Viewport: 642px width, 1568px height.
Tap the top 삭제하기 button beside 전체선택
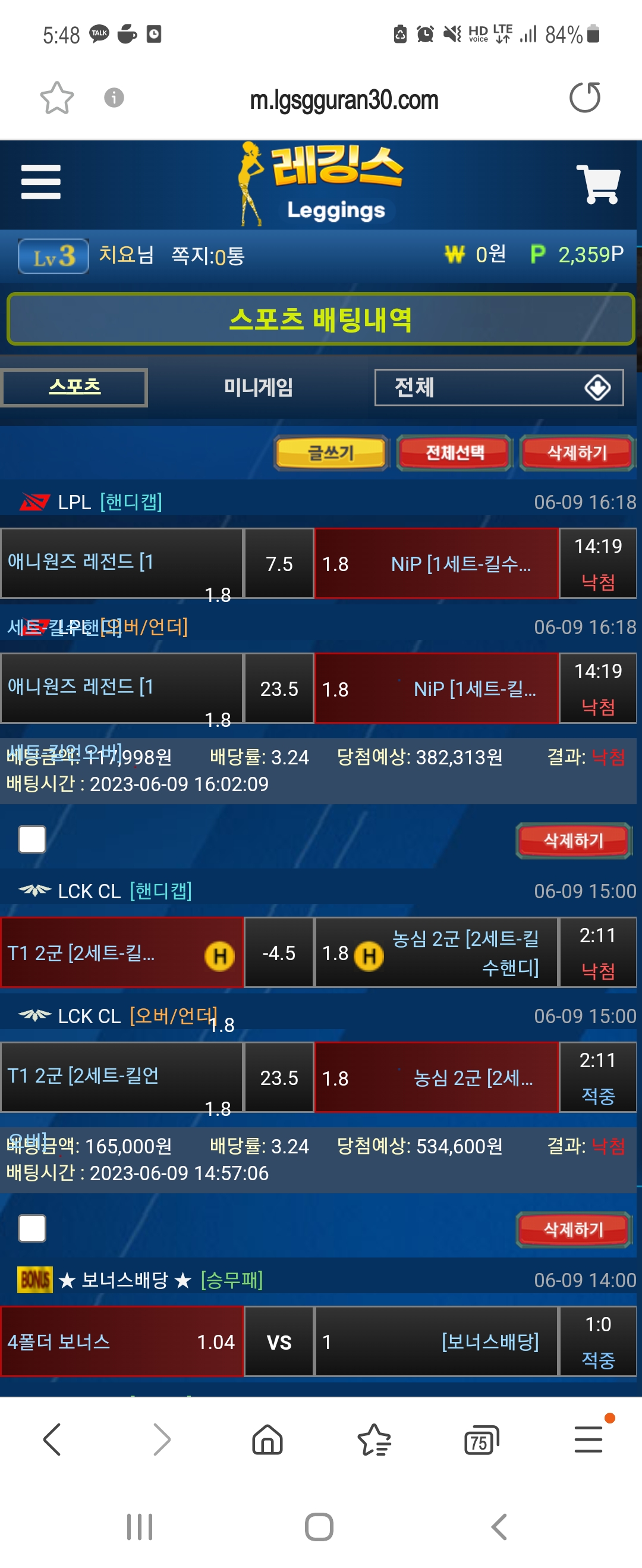576,452
